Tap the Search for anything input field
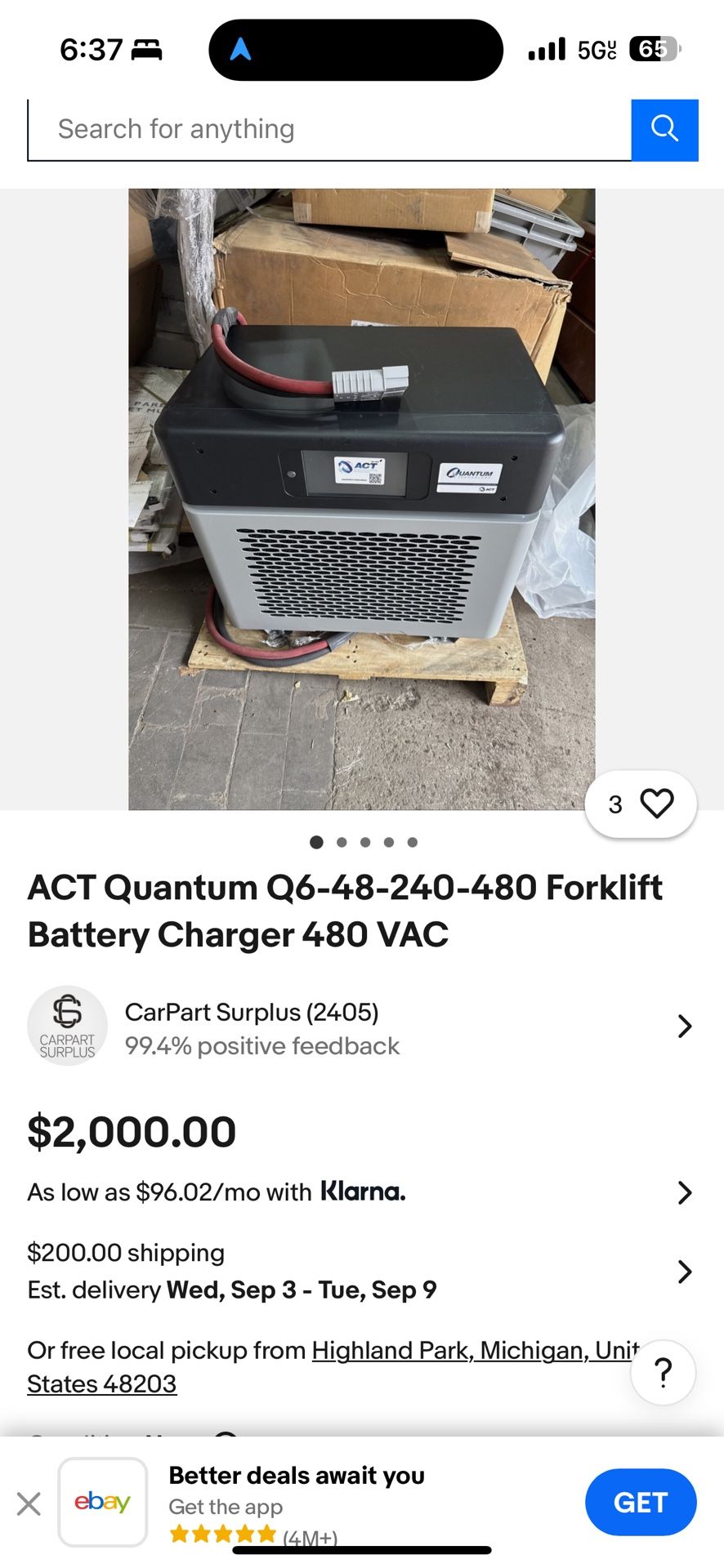 327,128
